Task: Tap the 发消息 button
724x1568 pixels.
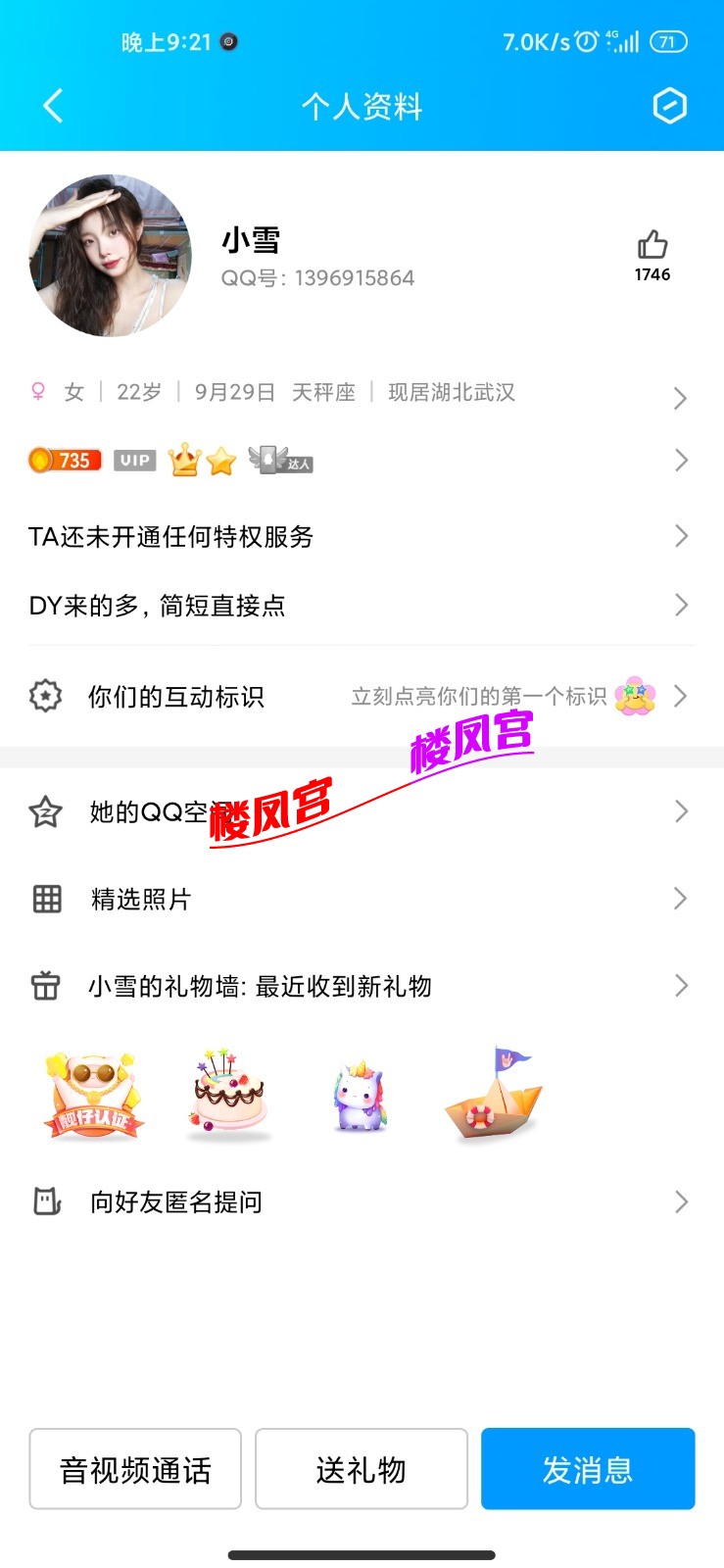Action: [588, 1469]
